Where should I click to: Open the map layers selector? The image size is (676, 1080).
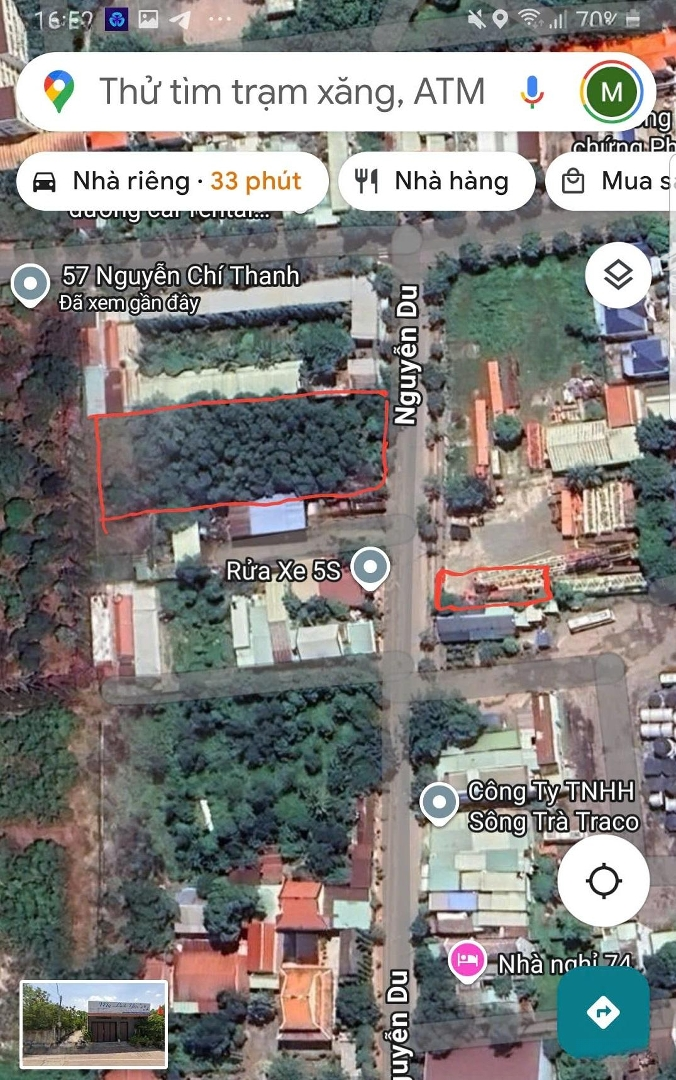click(x=618, y=274)
